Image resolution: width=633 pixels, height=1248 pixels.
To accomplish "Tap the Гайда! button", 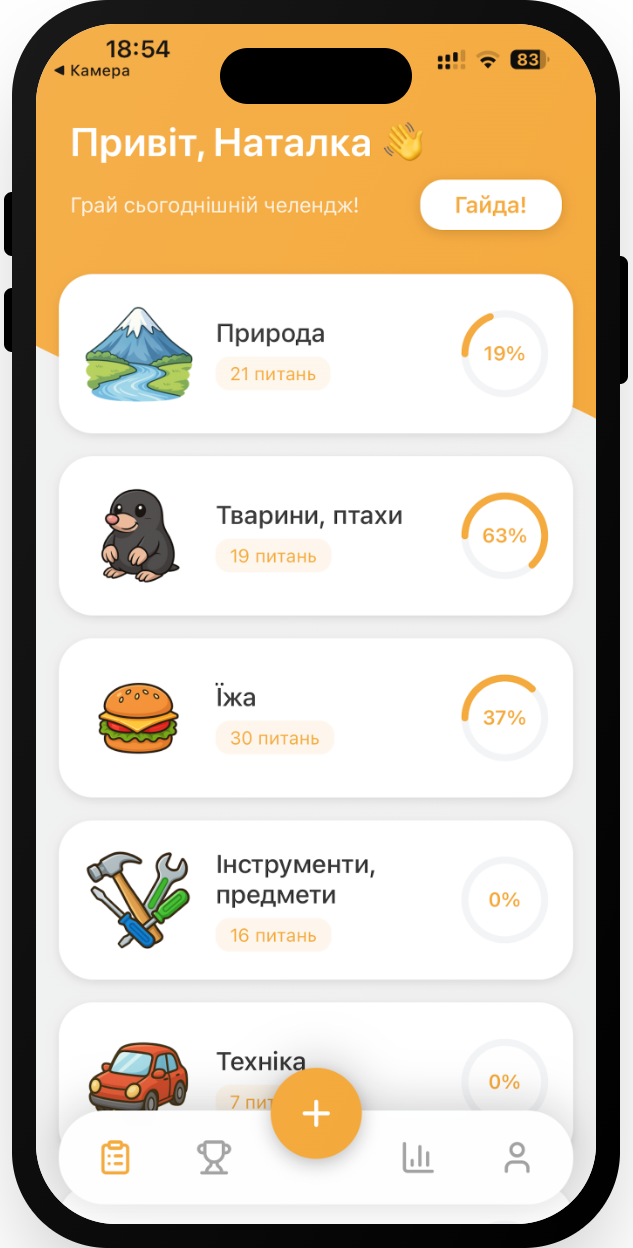I will 490,206.
